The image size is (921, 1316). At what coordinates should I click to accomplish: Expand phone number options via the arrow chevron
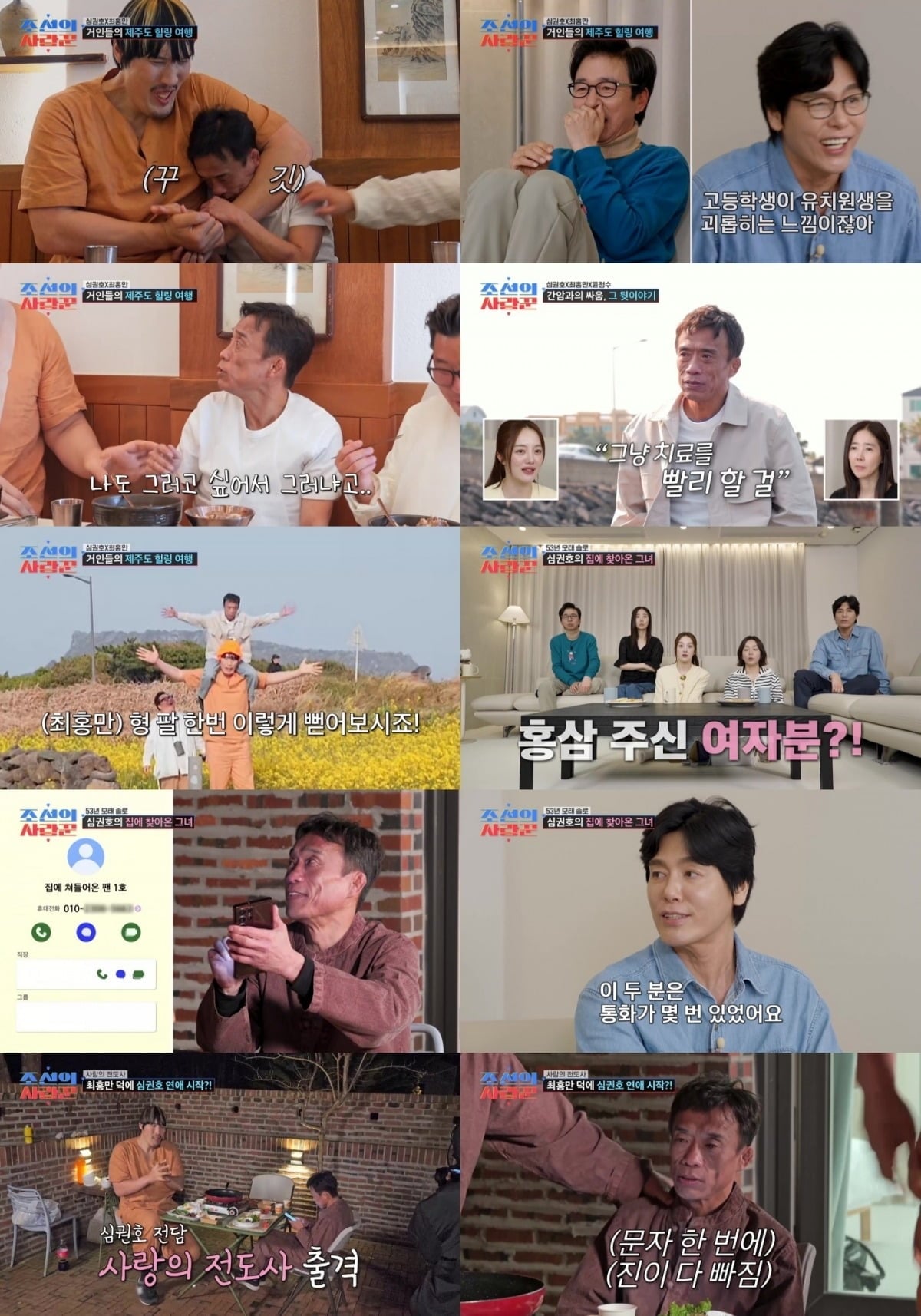(137, 908)
